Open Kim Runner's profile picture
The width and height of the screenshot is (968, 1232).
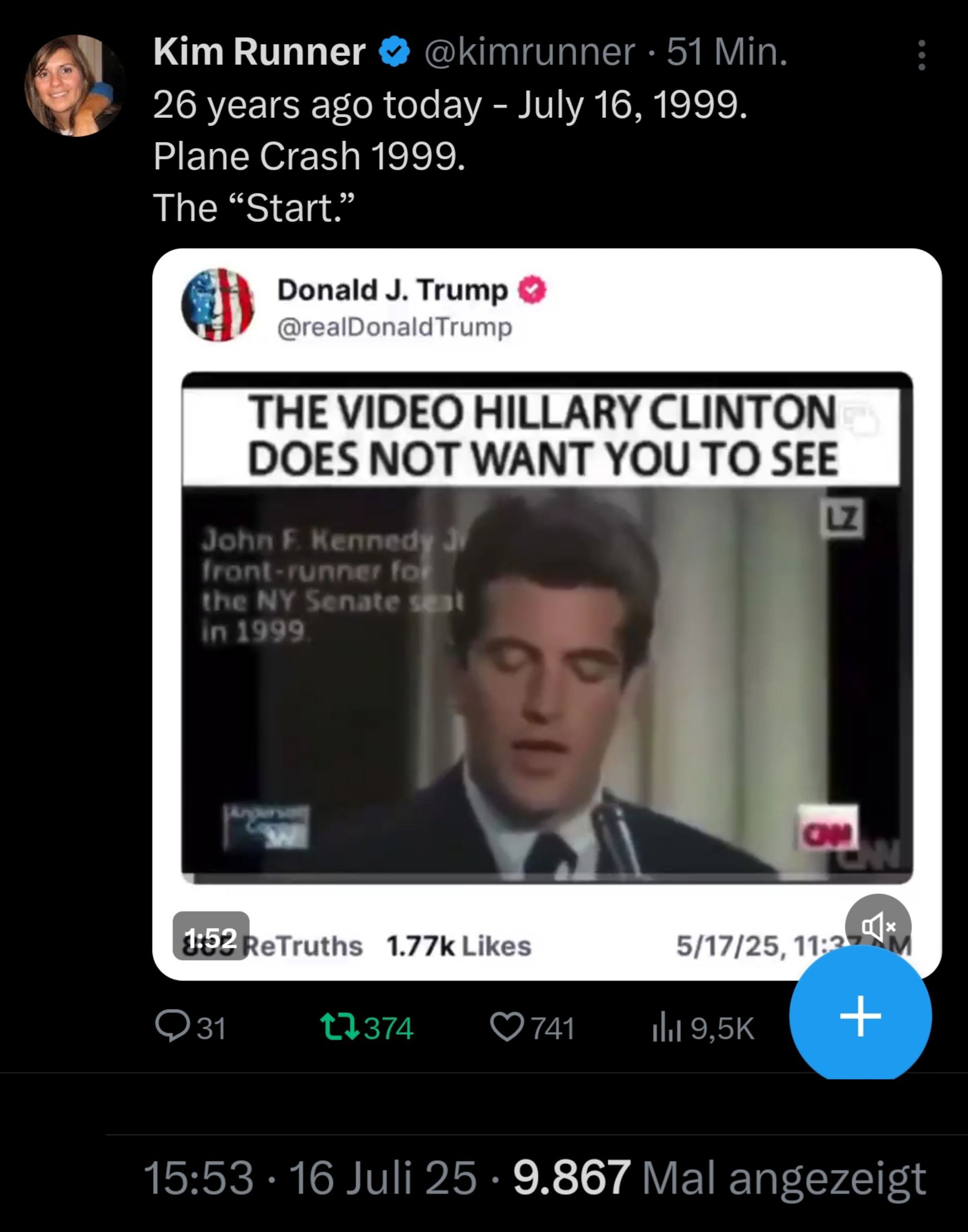click(x=74, y=86)
